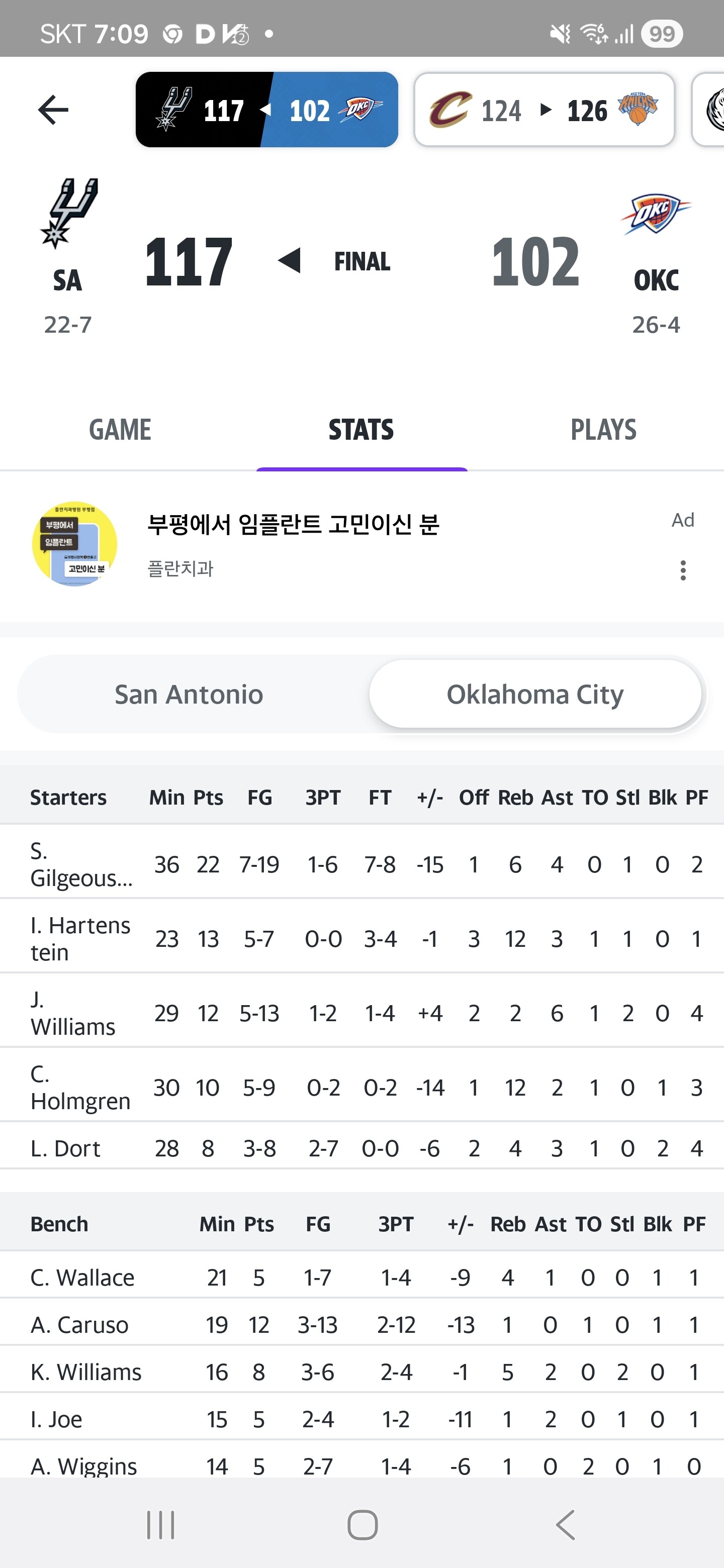Switch to the PLAYS tab
The height and width of the screenshot is (1568, 724).
click(603, 430)
